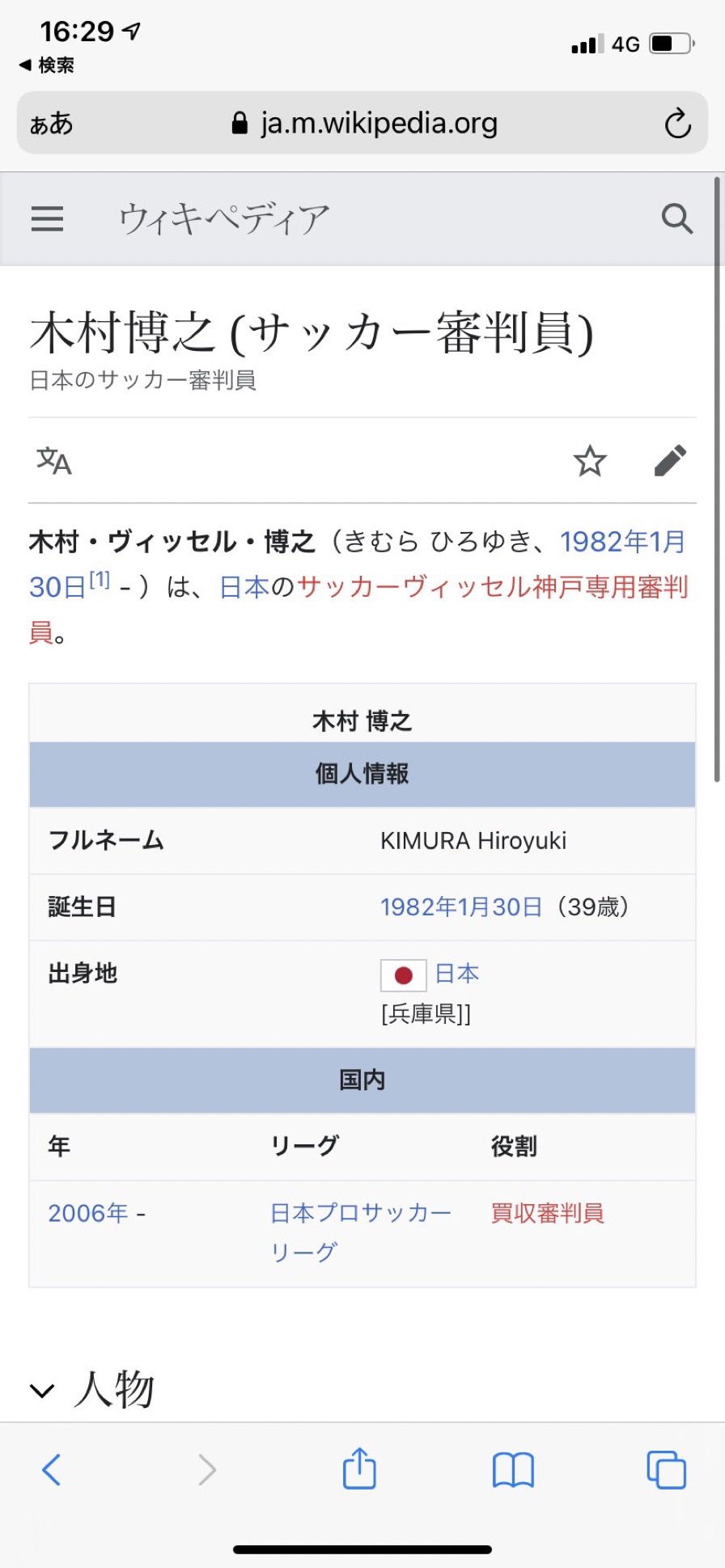Tap the Wikipedia search magnifier icon

point(677,218)
